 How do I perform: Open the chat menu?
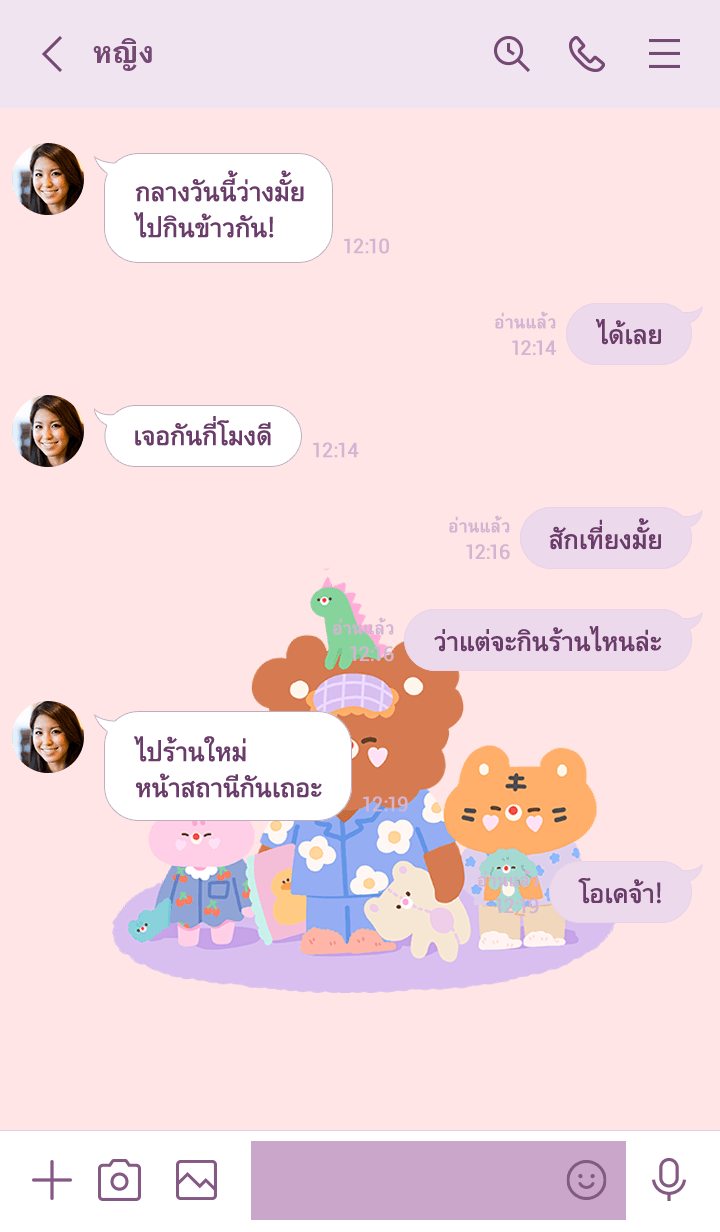tap(664, 54)
